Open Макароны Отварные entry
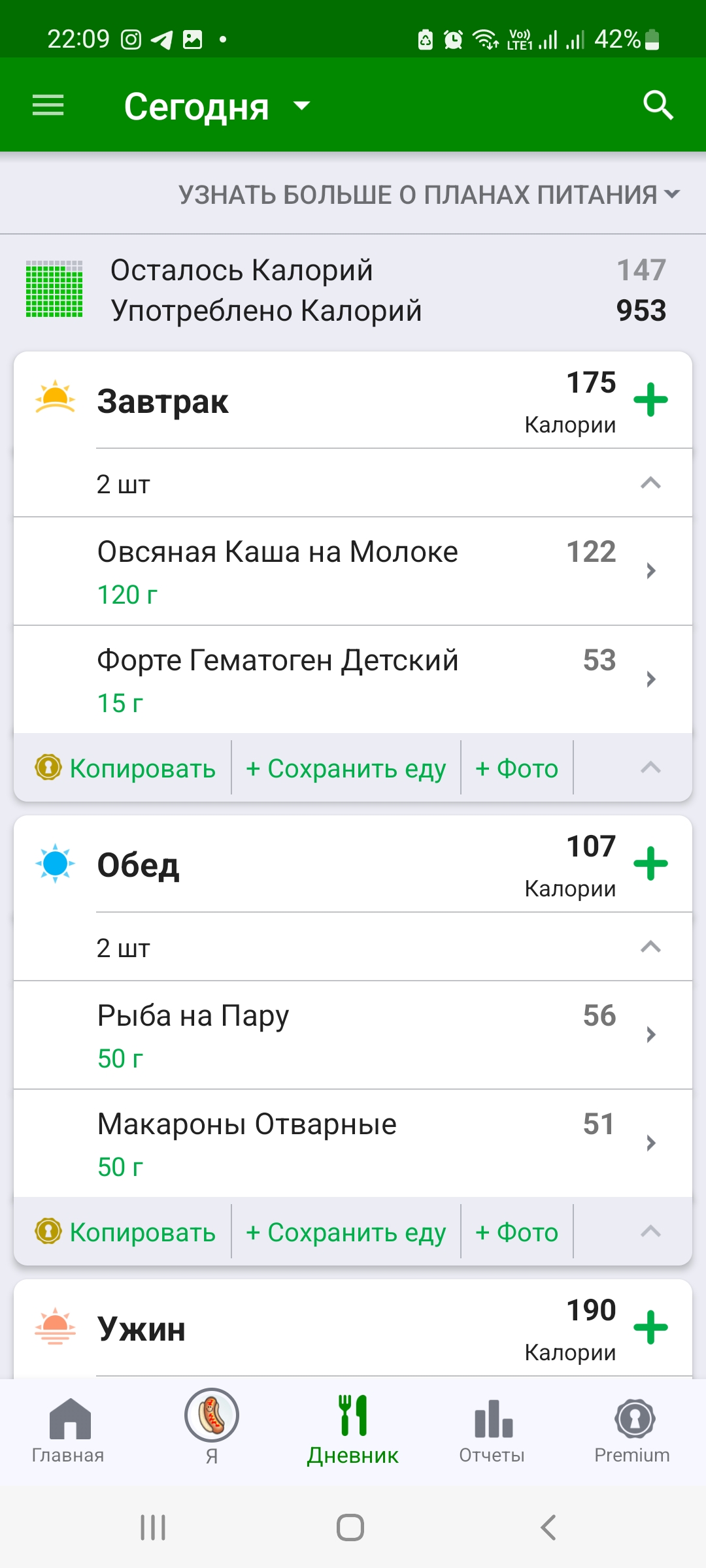Image resolution: width=706 pixels, height=1568 pixels. click(x=353, y=1144)
